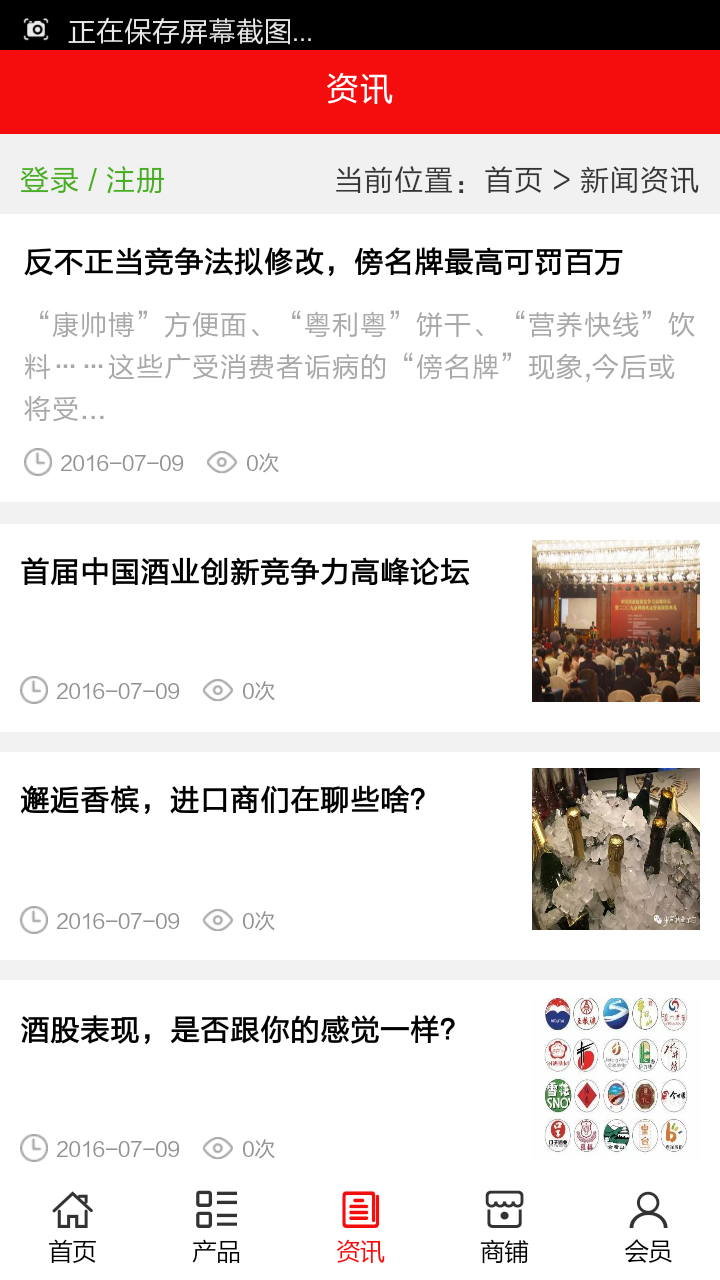This screenshot has height=1280, width=720.
Task: Switch to the 商铺 tab
Action: click(x=504, y=1226)
